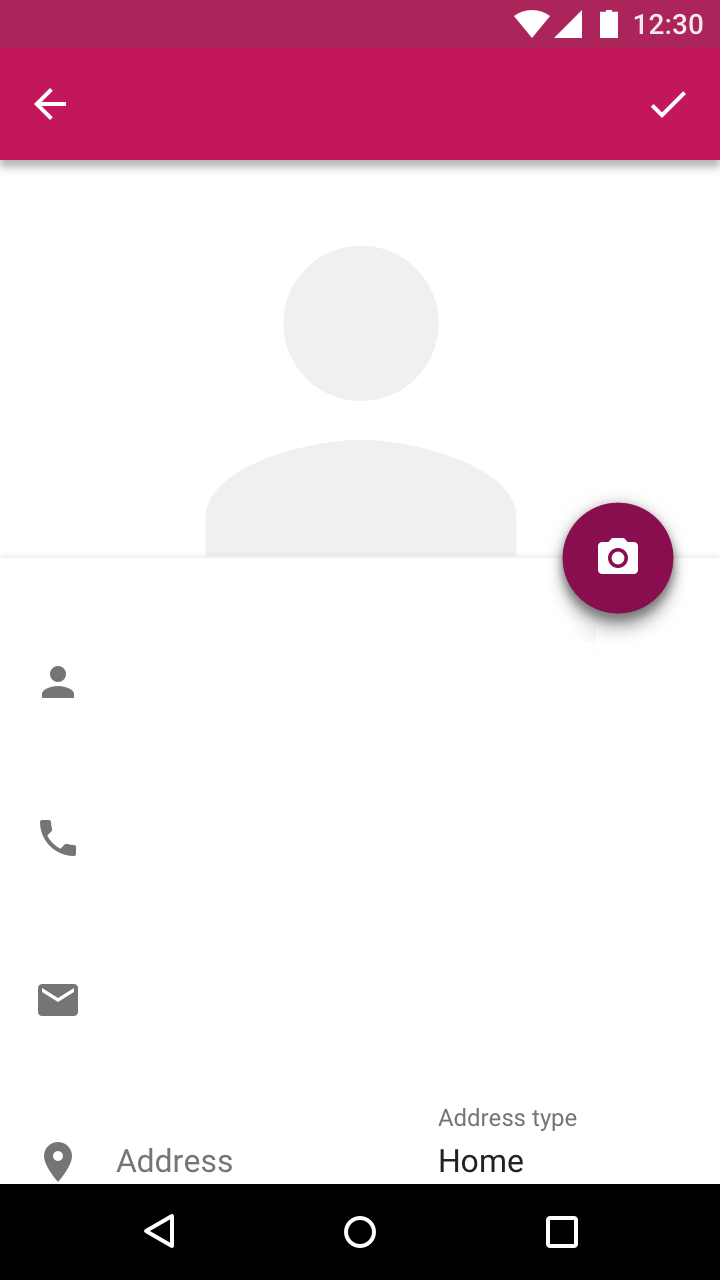Save the contact with the checkmark
The width and height of the screenshot is (720, 1280).
coord(668,104)
